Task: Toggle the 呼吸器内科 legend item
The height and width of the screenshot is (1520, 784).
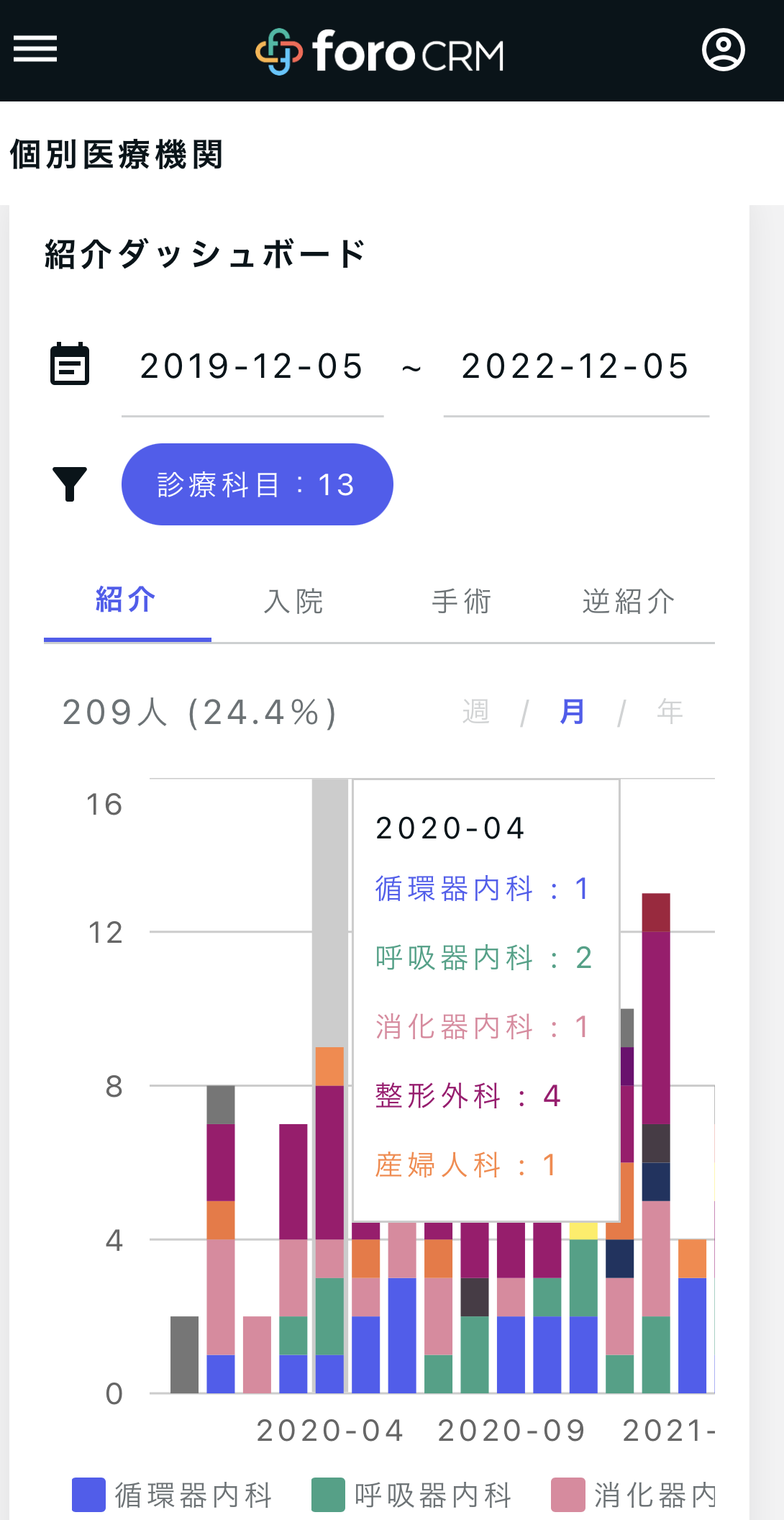Action: (x=412, y=1495)
